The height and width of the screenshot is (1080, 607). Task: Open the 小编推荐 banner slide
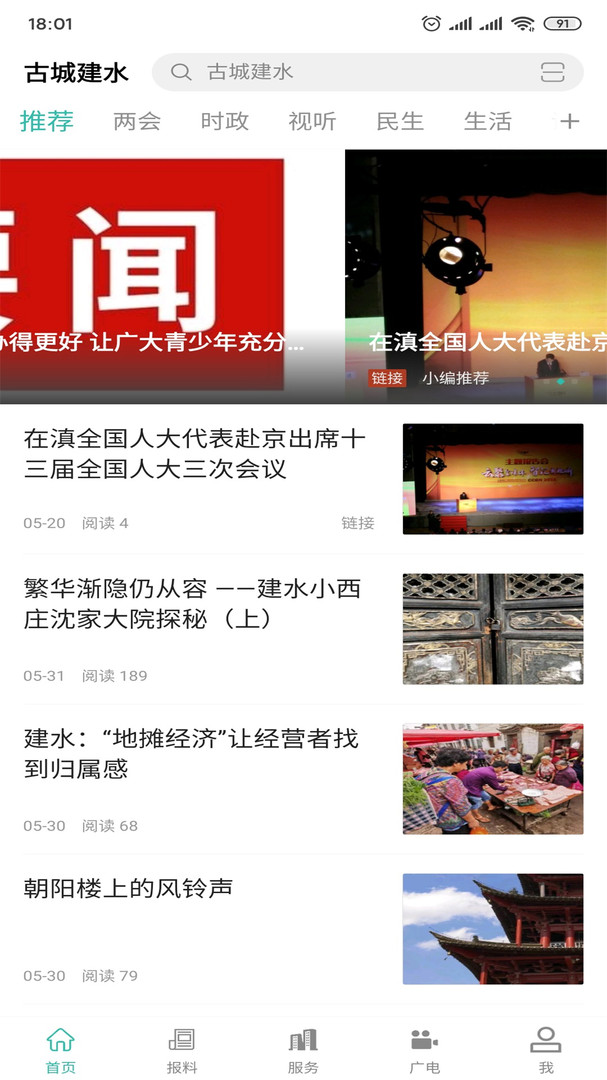(x=476, y=276)
